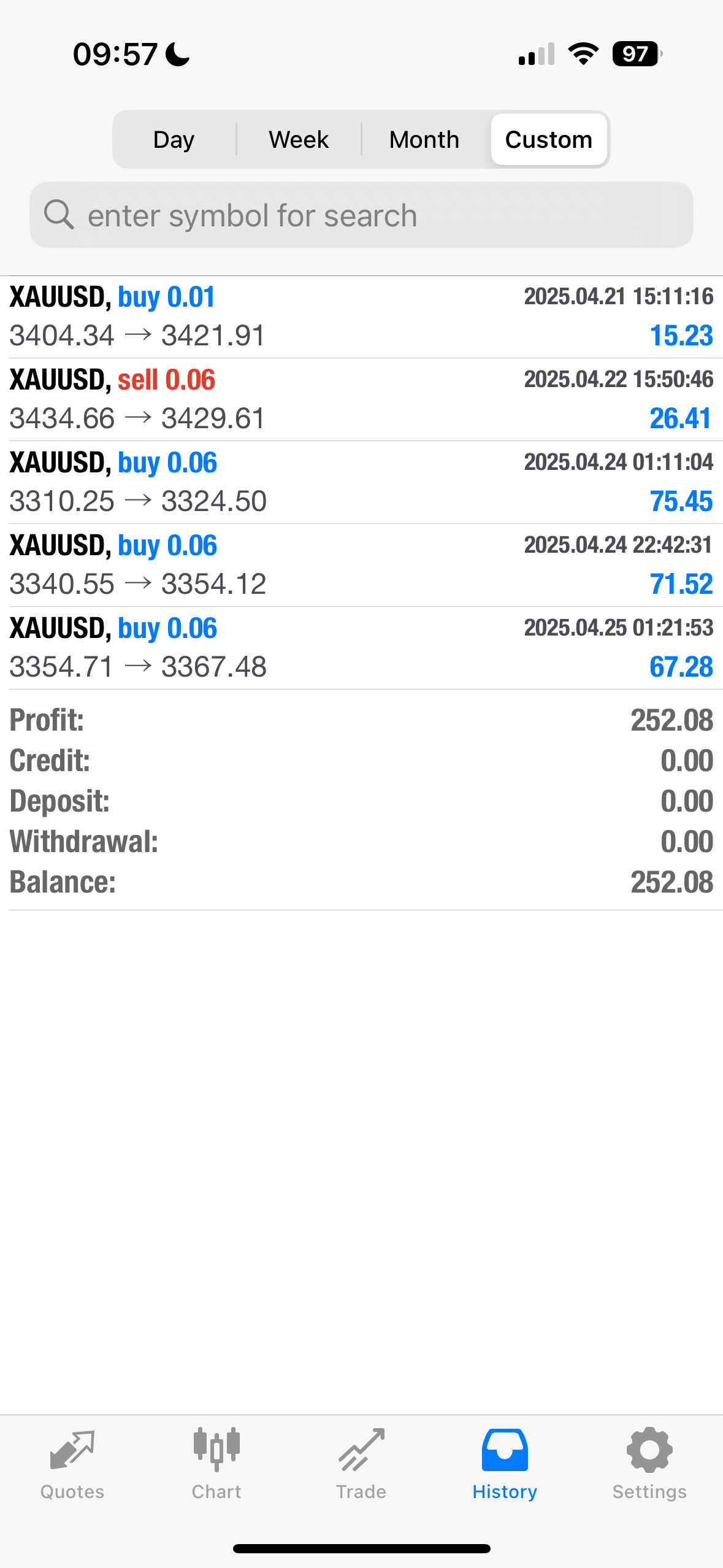Viewport: 723px width, 1568px height.
Task: Expand the XAUUSD buy 0.01 trade entry
Action: (361, 315)
